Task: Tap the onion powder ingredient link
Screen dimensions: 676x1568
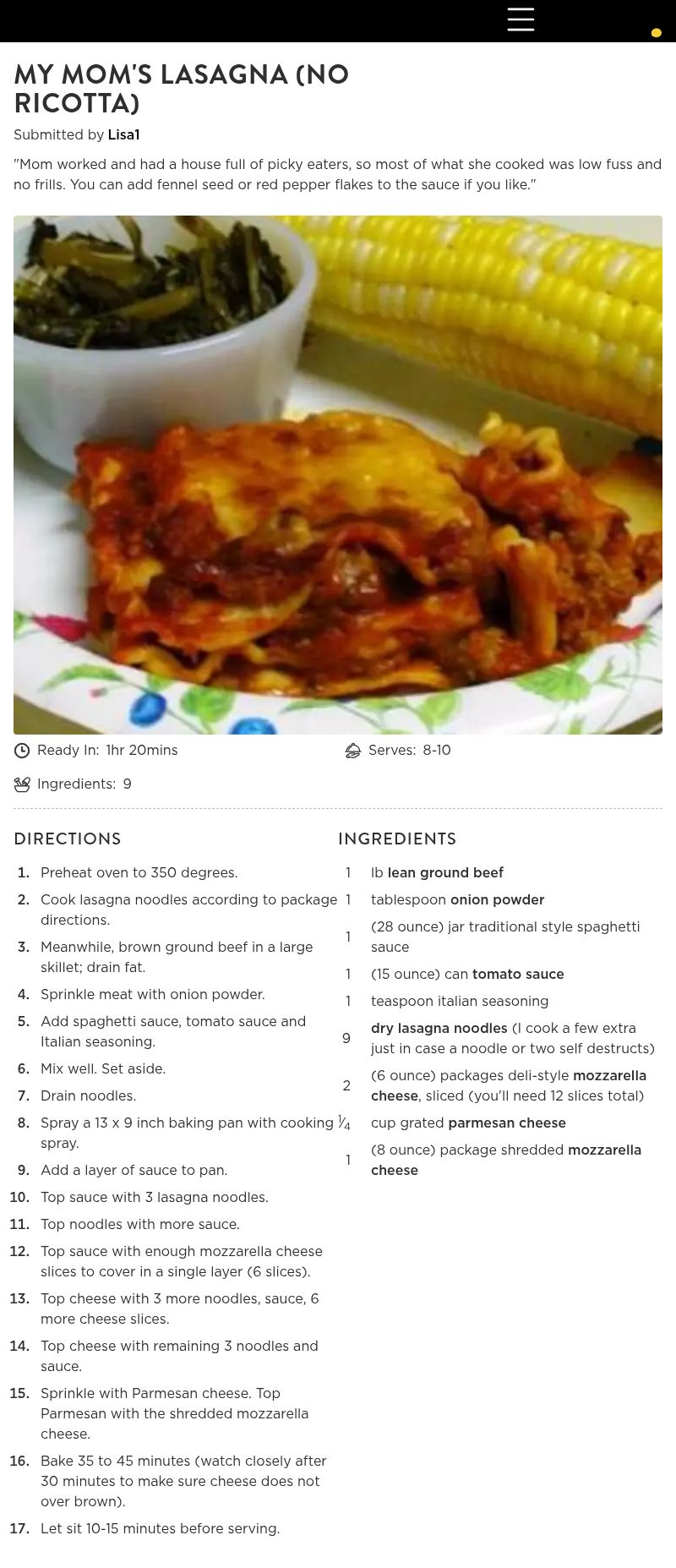Action: (x=497, y=899)
